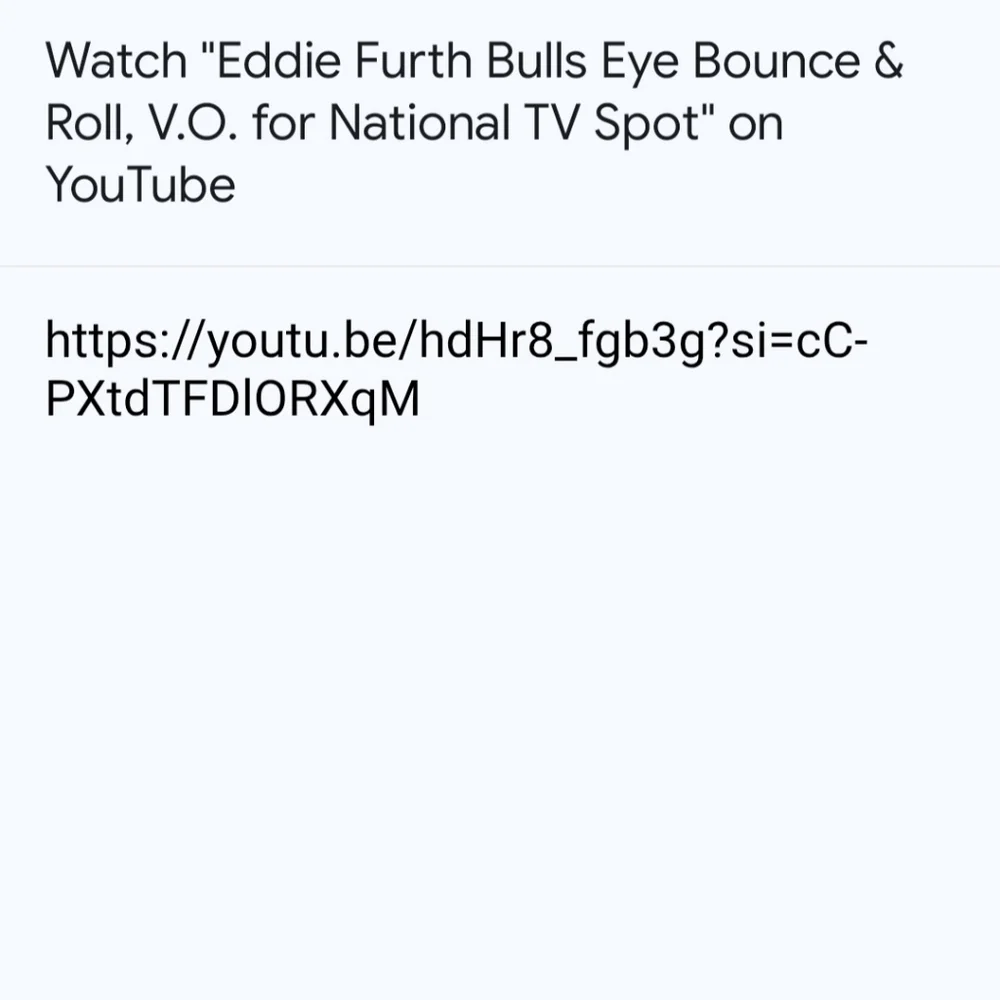Image resolution: width=1000 pixels, height=1000 pixels.
Task: Tap the message body with YouTube URL
Action: click(x=457, y=370)
